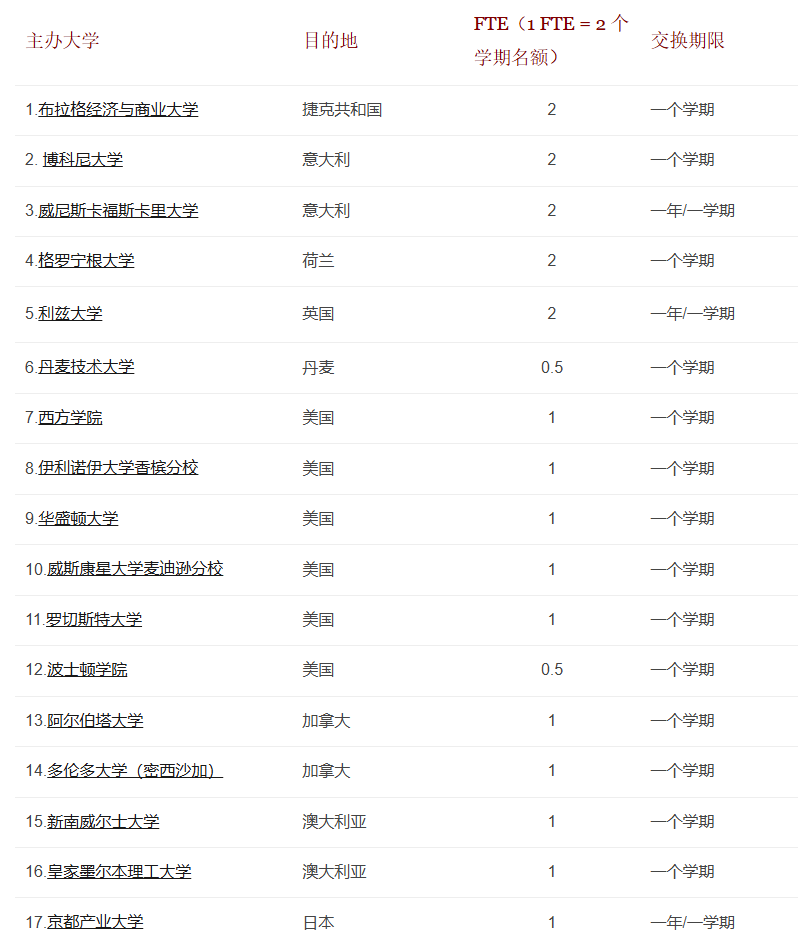798x947 pixels.
Task: Open the 格罗宁根大学 link
Action: (x=86, y=261)
